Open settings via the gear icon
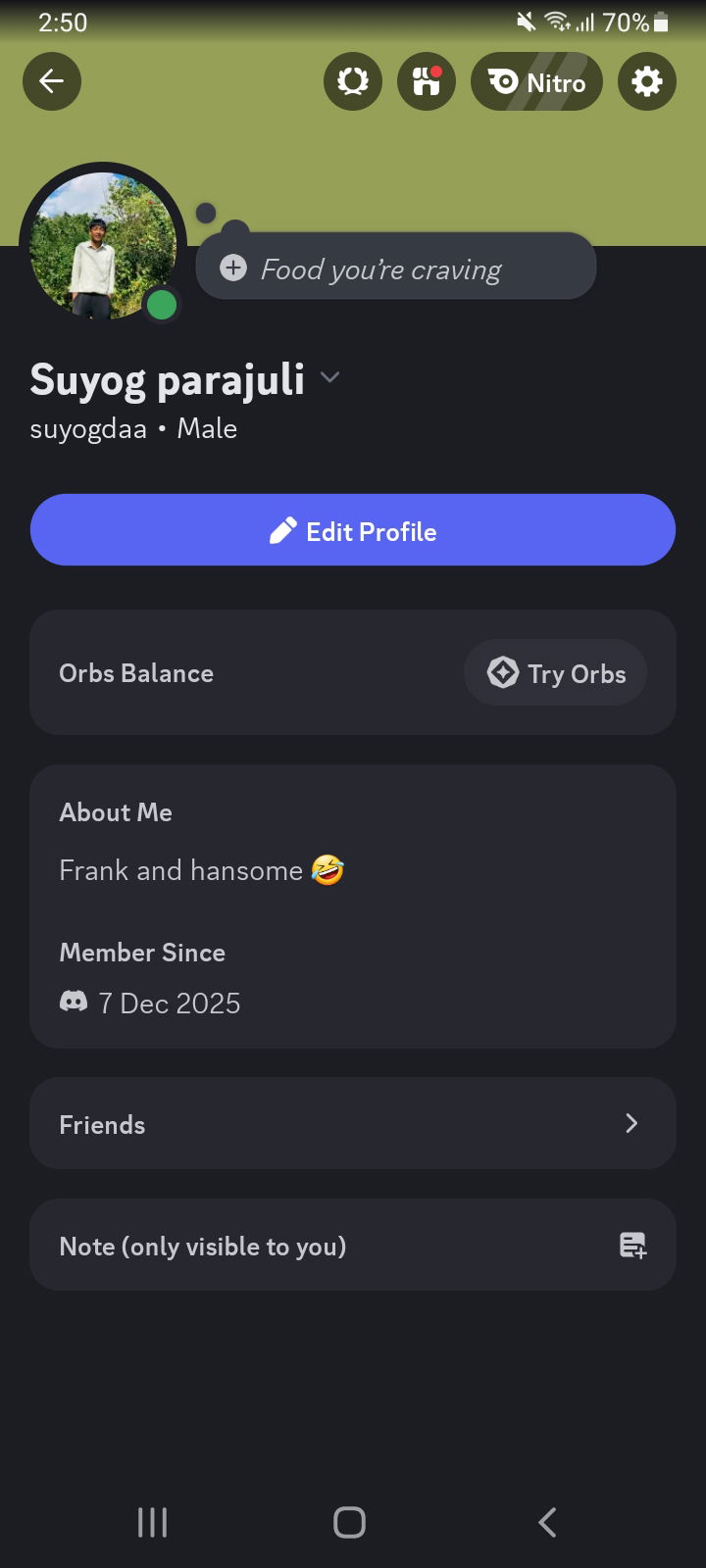The image size is (706, 1568). [x=647, y=81]
